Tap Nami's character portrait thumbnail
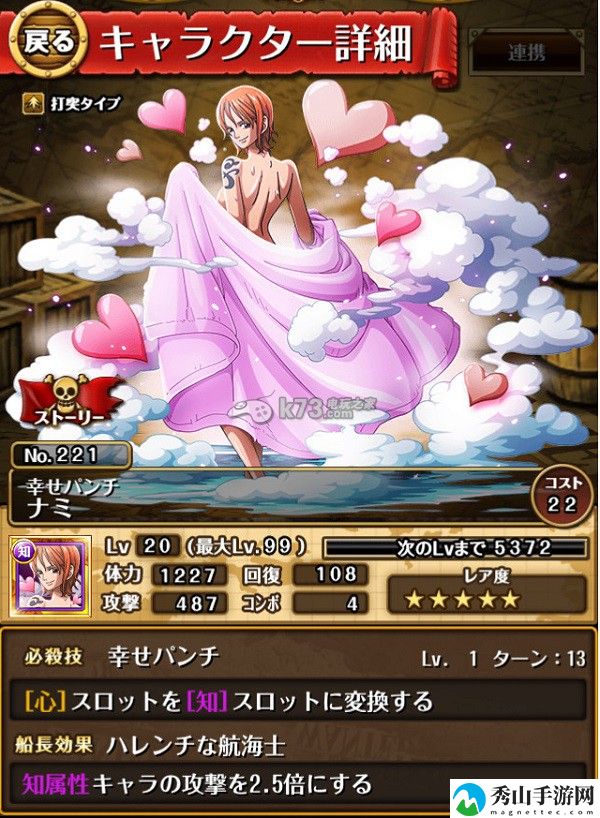Image resolution: width=600 pixels, height=818 pixels. tap(48, 580)
